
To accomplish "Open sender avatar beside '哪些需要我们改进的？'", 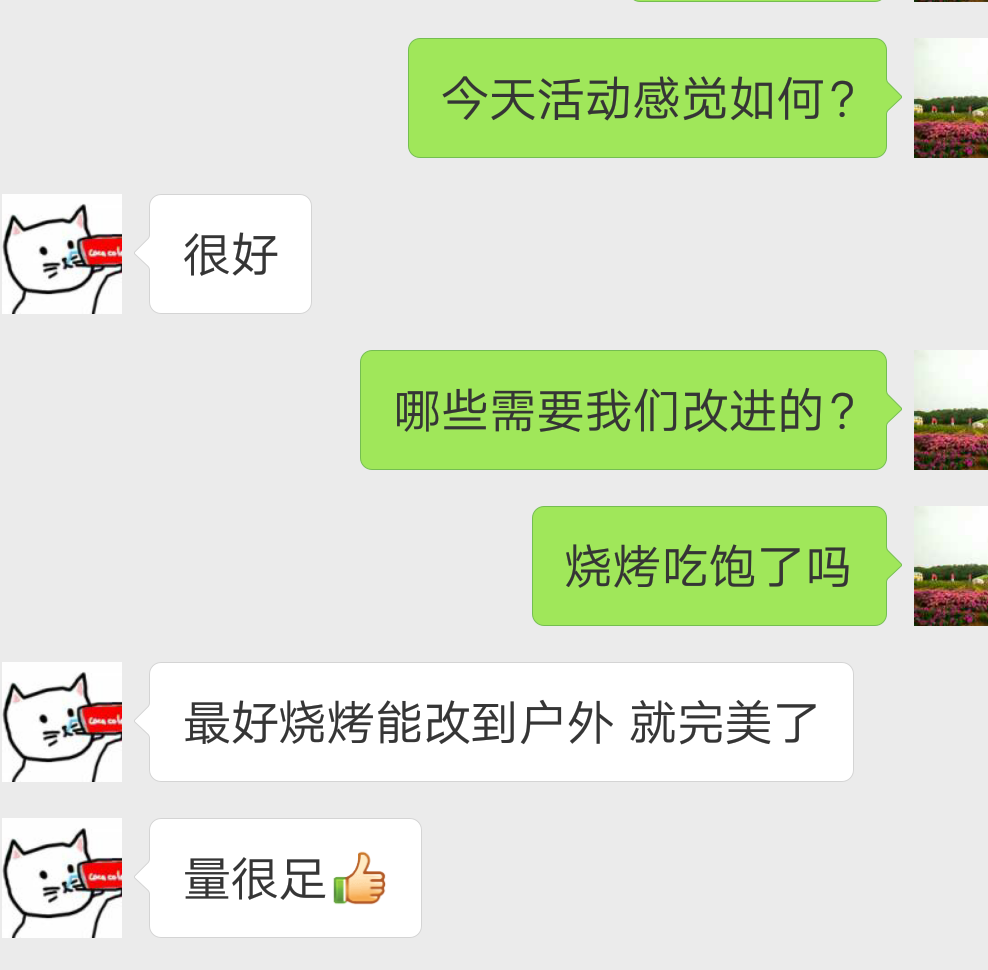I will (950, 410).
